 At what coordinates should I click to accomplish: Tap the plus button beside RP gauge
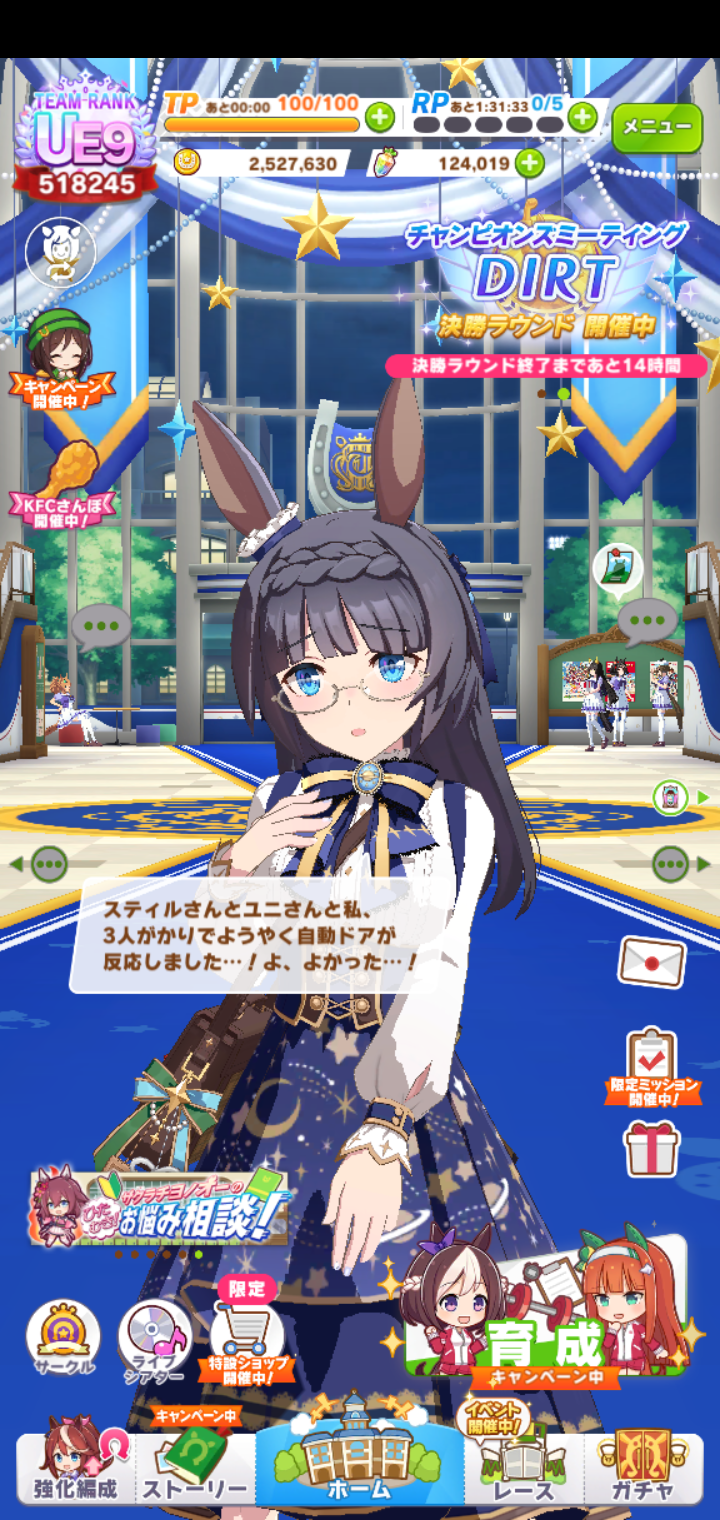(582, 117)
